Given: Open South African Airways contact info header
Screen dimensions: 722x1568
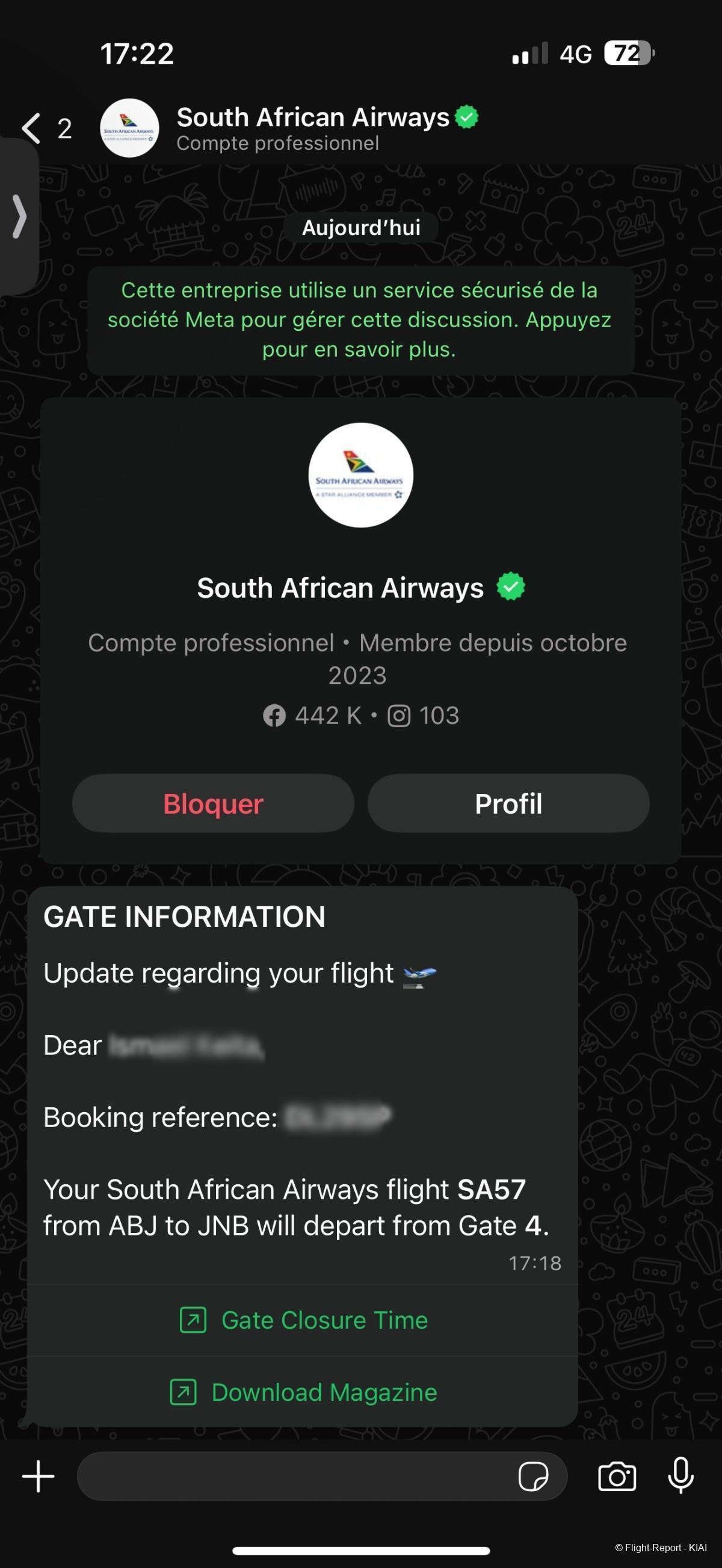Looking at the screenshot, I should click(x=312, y=129).
